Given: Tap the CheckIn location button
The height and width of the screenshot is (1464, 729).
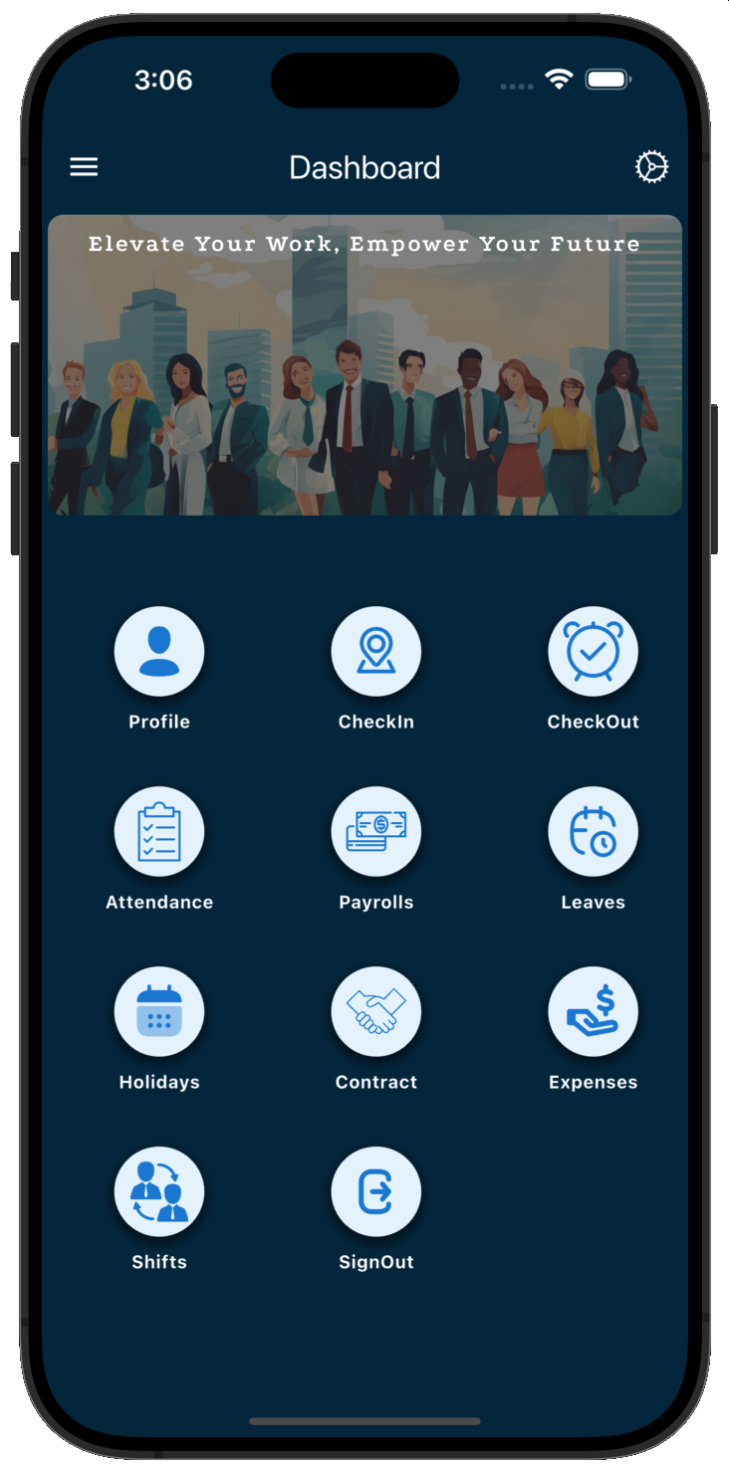Looking at the screenshot, I should click(x=376, y=652).
